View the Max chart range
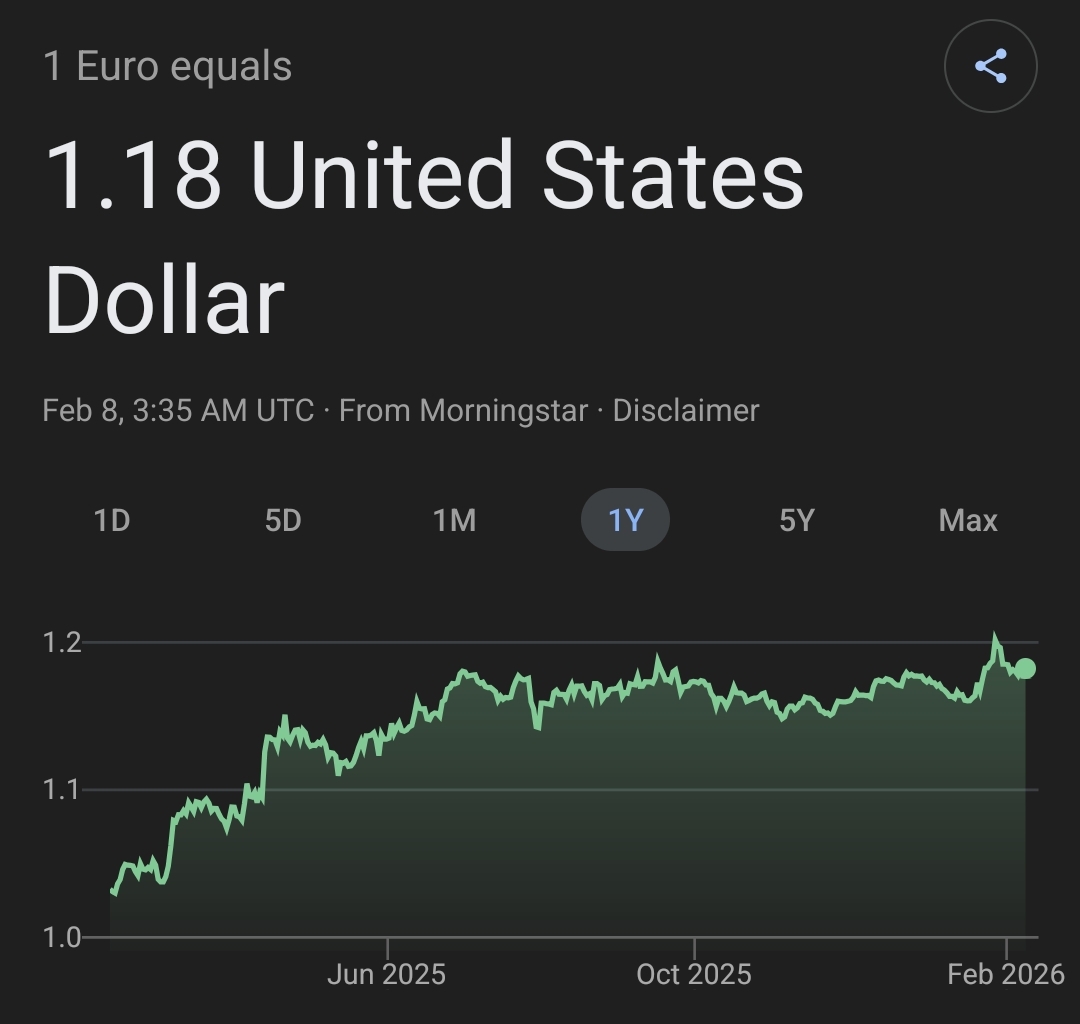Screen dimensions: 1080x1024 click(967, 520)
